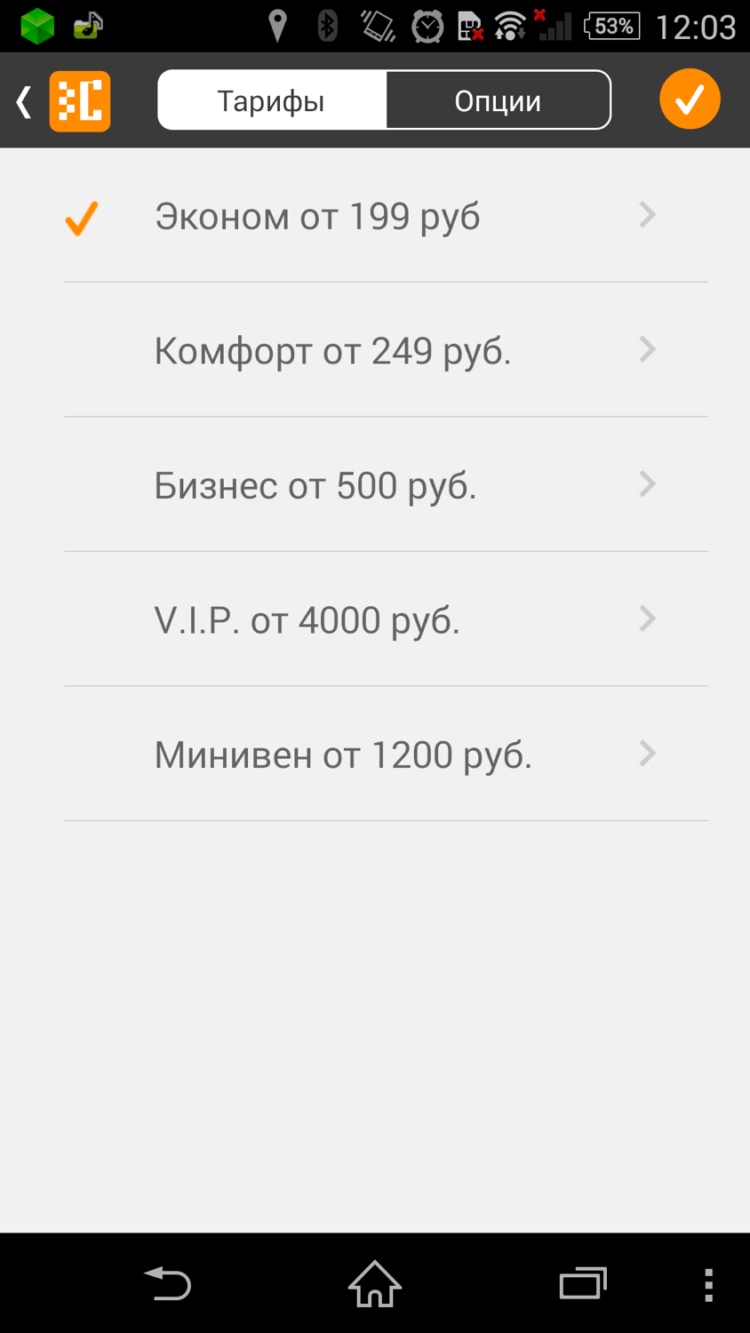Tap the alarm clock status bar icon

(x=426, y=26)
